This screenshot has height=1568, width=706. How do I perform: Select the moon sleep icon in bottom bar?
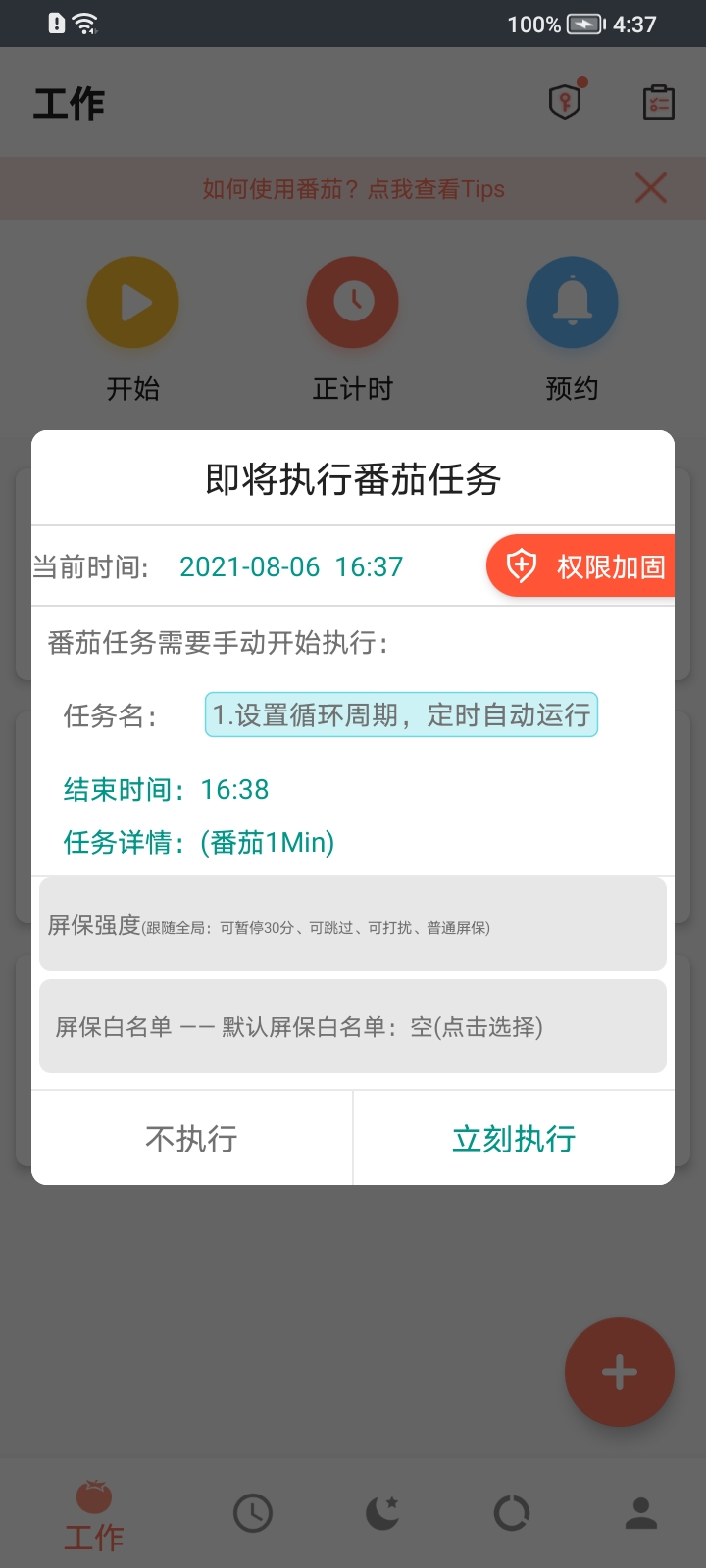point(381,1512)
